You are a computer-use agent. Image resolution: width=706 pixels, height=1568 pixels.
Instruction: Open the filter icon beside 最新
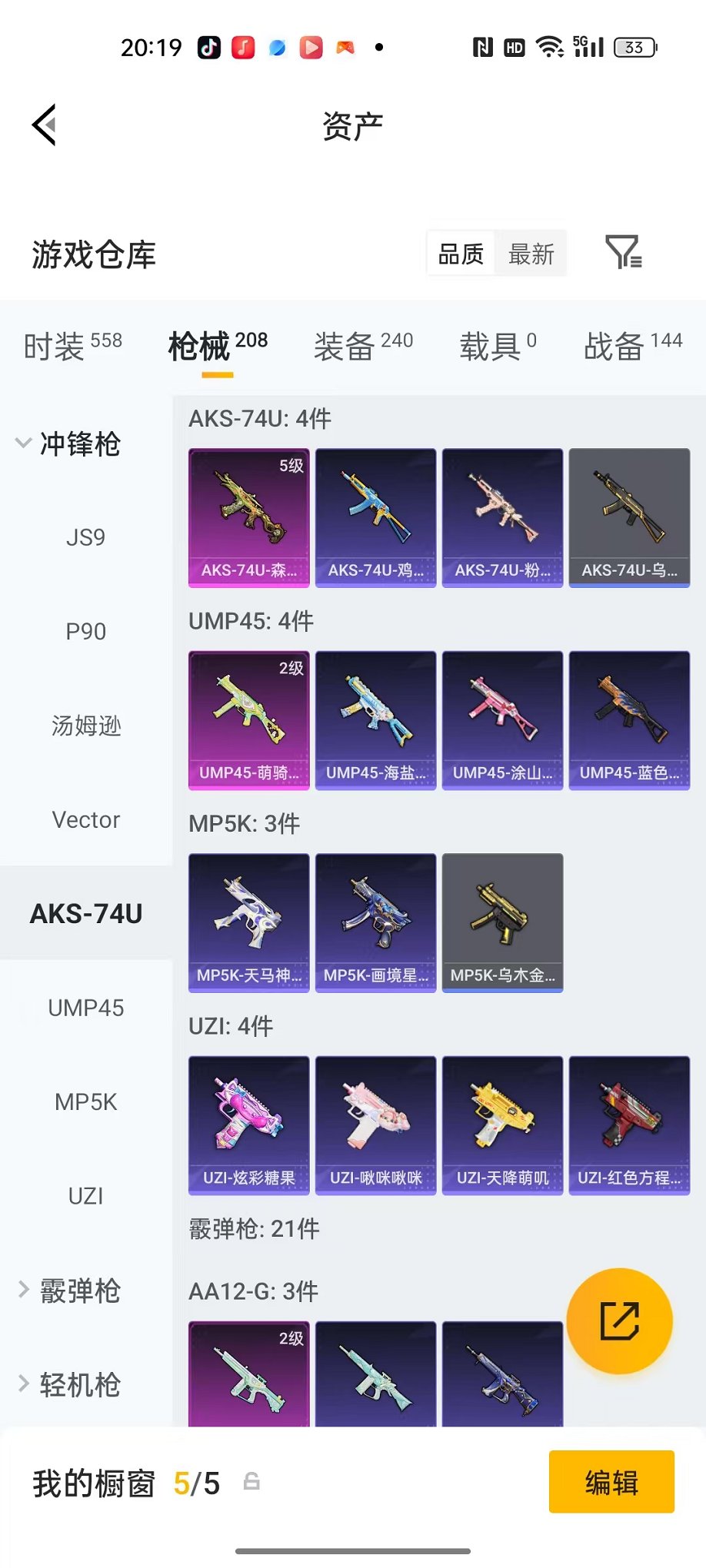point(624,252)
